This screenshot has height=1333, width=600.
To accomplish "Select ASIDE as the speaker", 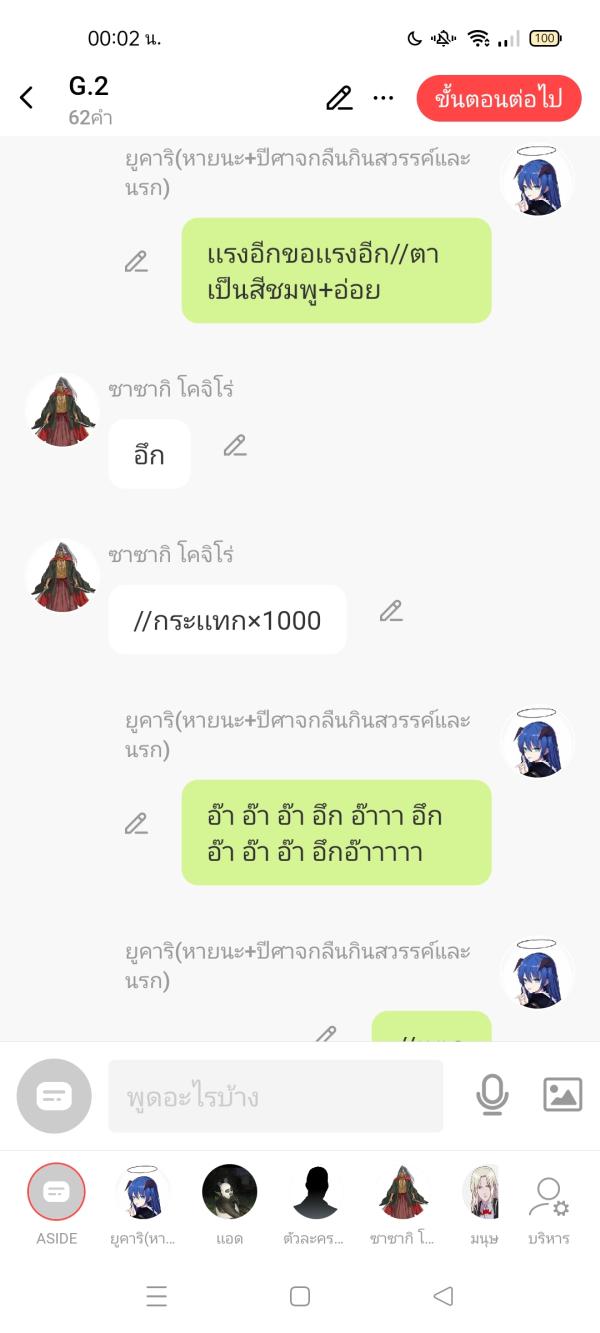I will [57, 1193].
